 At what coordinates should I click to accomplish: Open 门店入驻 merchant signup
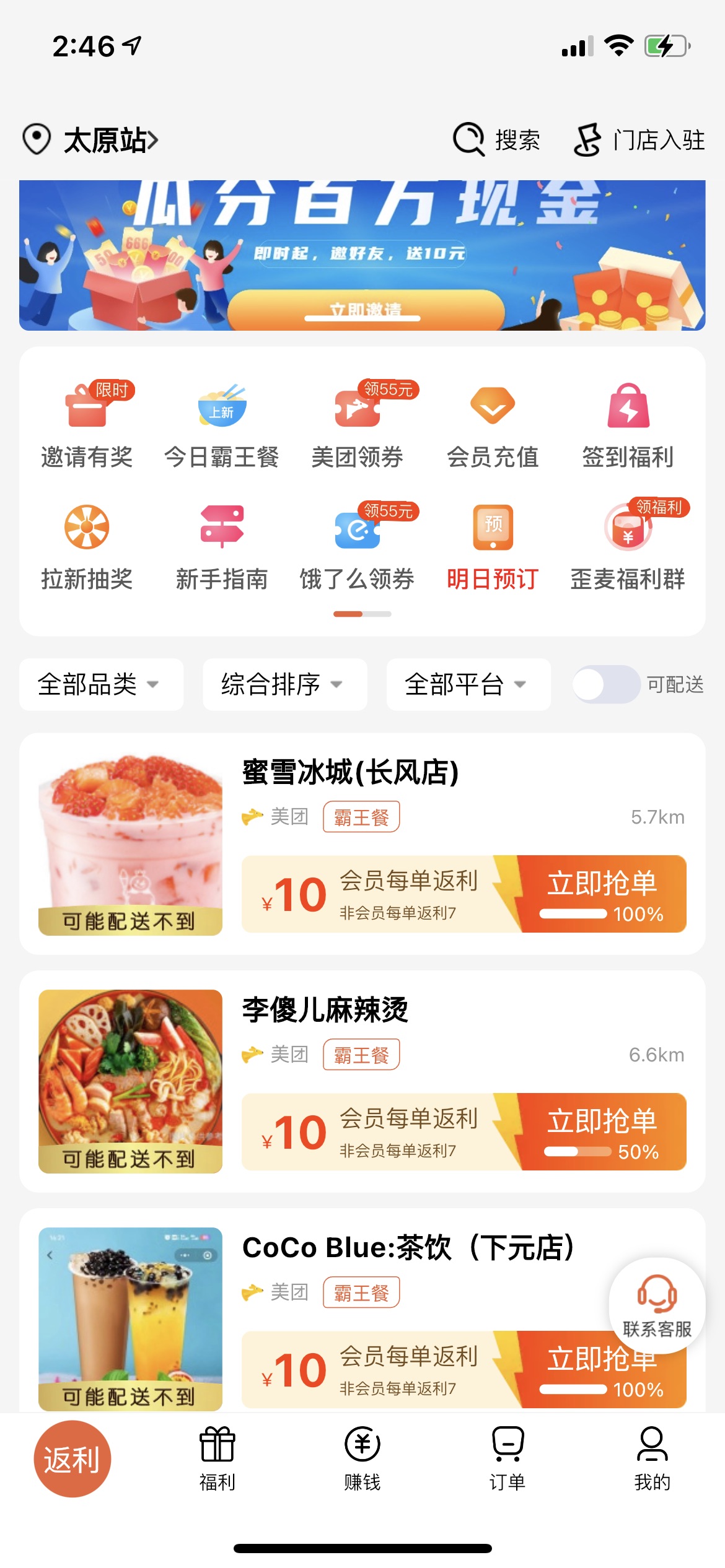pyautogui.click(x=639, y=140)
